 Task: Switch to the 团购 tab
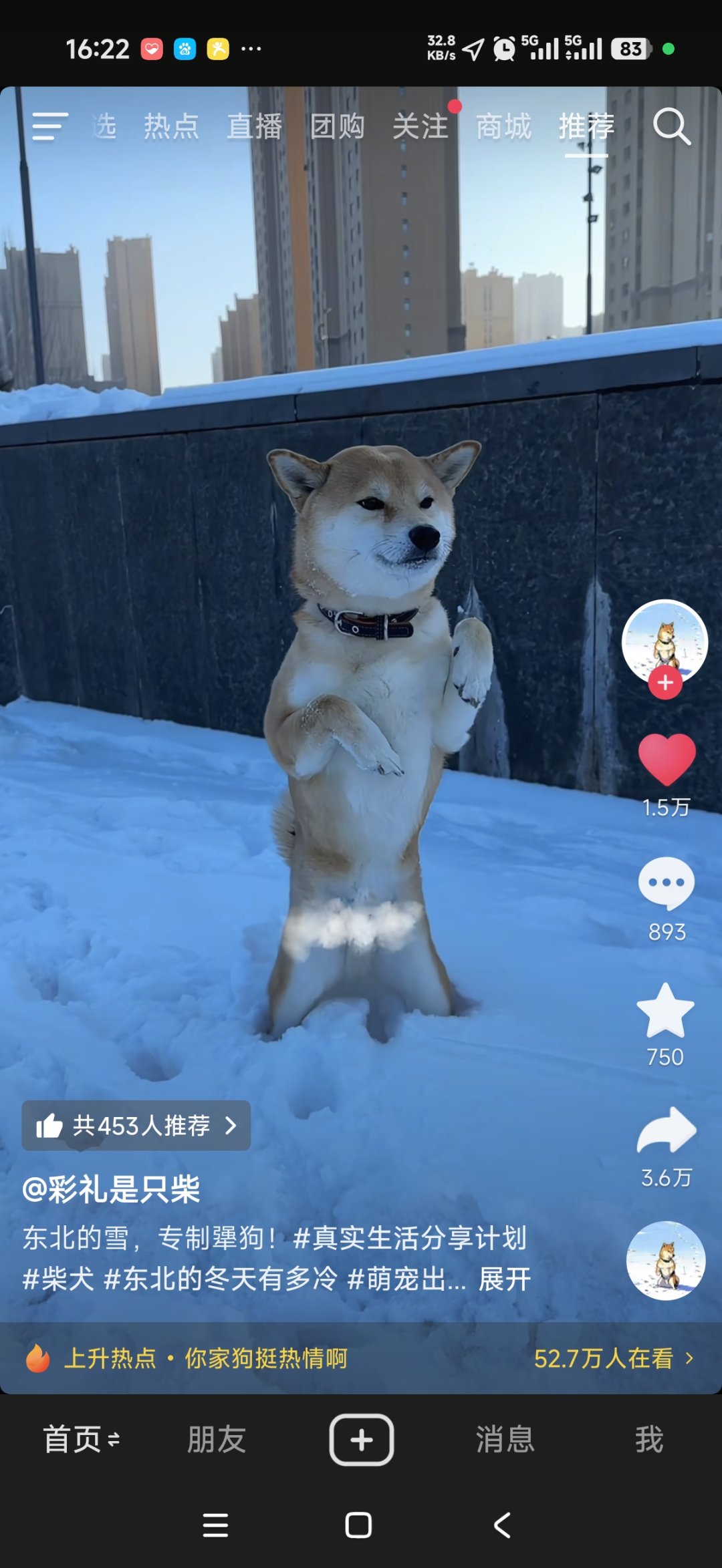tap(337, 126)
